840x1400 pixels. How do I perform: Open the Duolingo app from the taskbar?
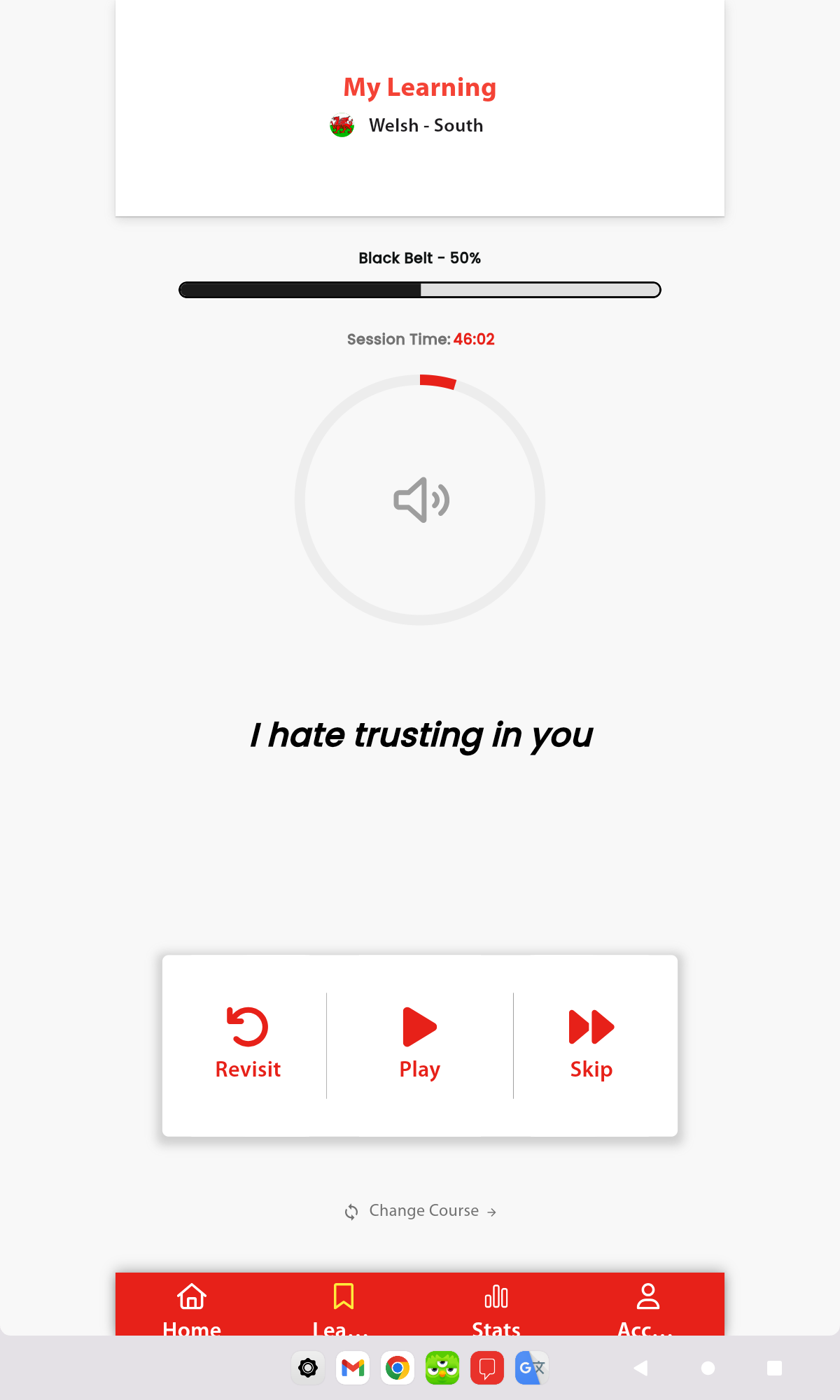pos(442,1368)
